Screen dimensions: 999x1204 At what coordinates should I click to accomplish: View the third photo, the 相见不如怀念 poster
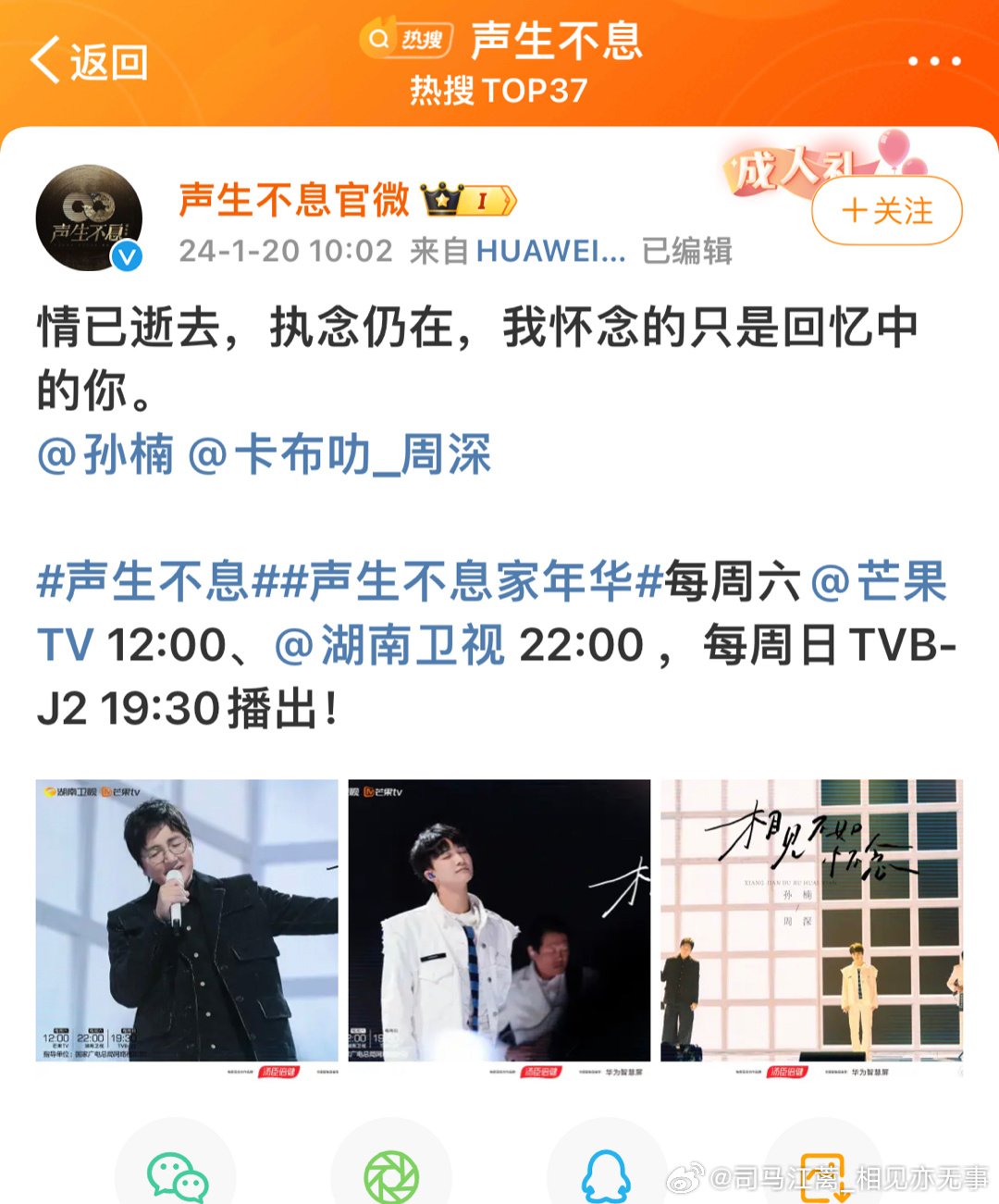[811, 920]
